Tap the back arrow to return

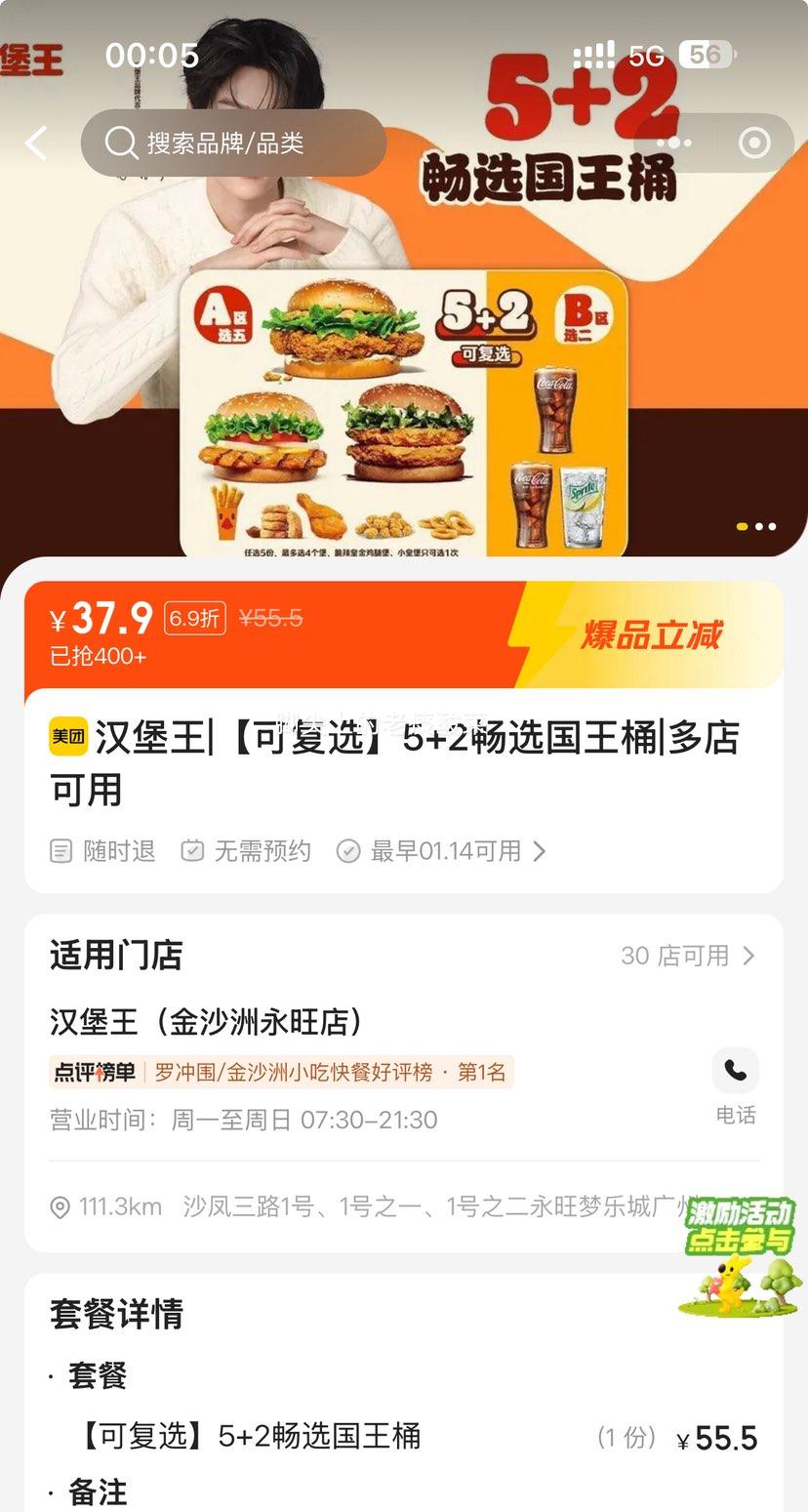(36, 143)
